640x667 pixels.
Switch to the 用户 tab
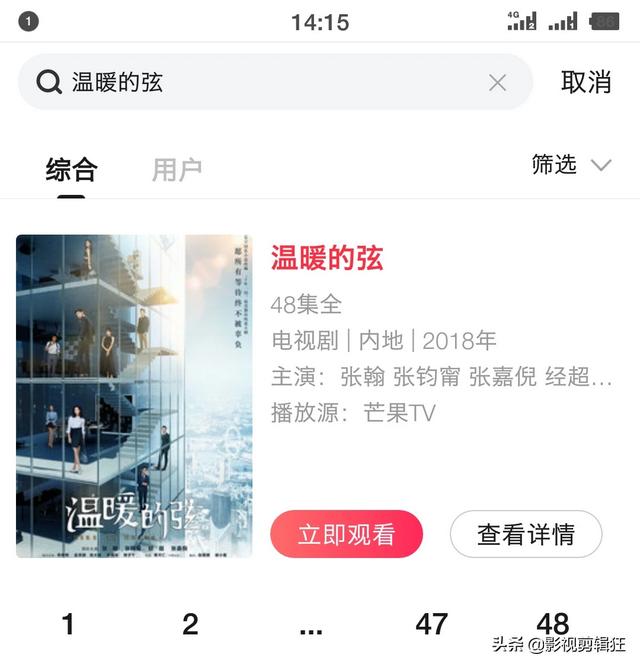177,169
